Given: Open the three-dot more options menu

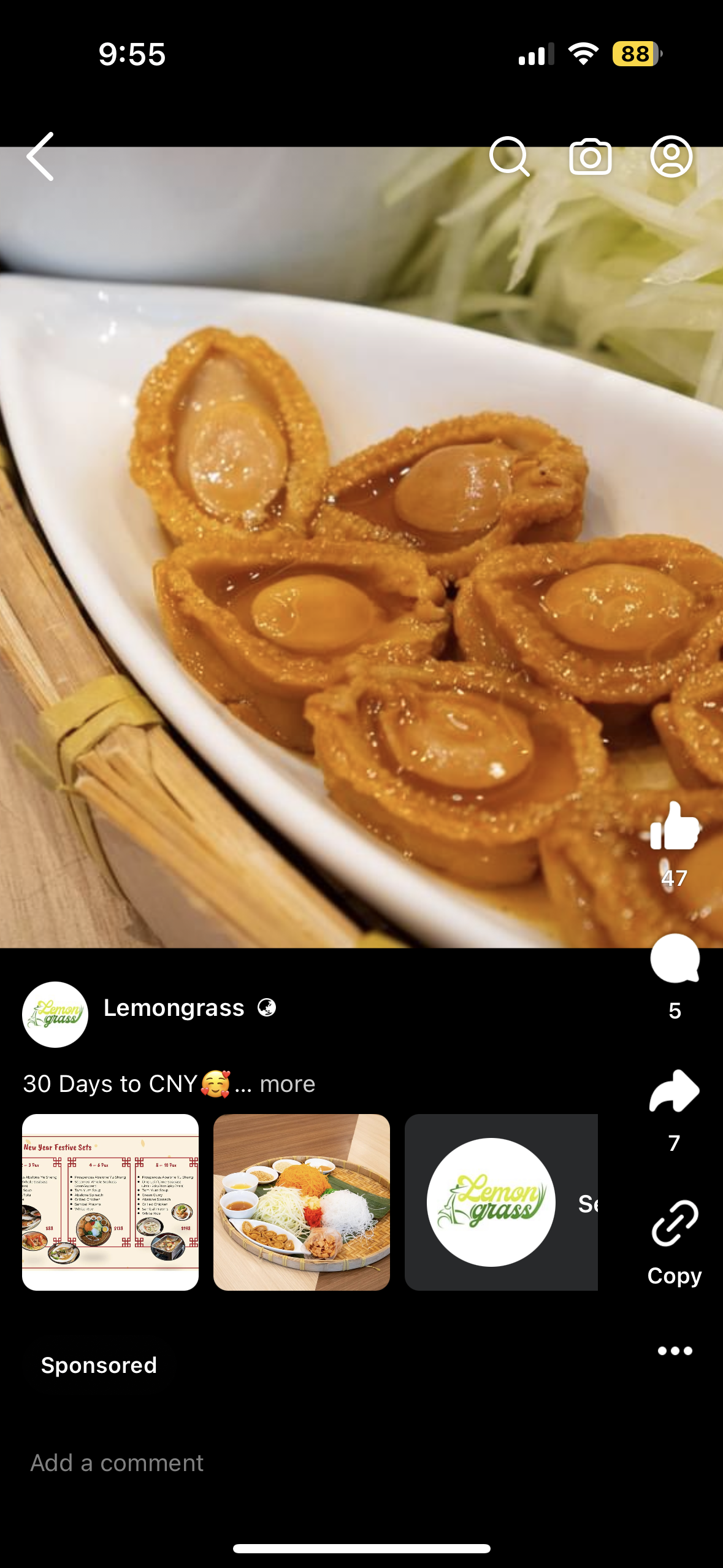Looking at the screenshot, I should pos(675,1350).
